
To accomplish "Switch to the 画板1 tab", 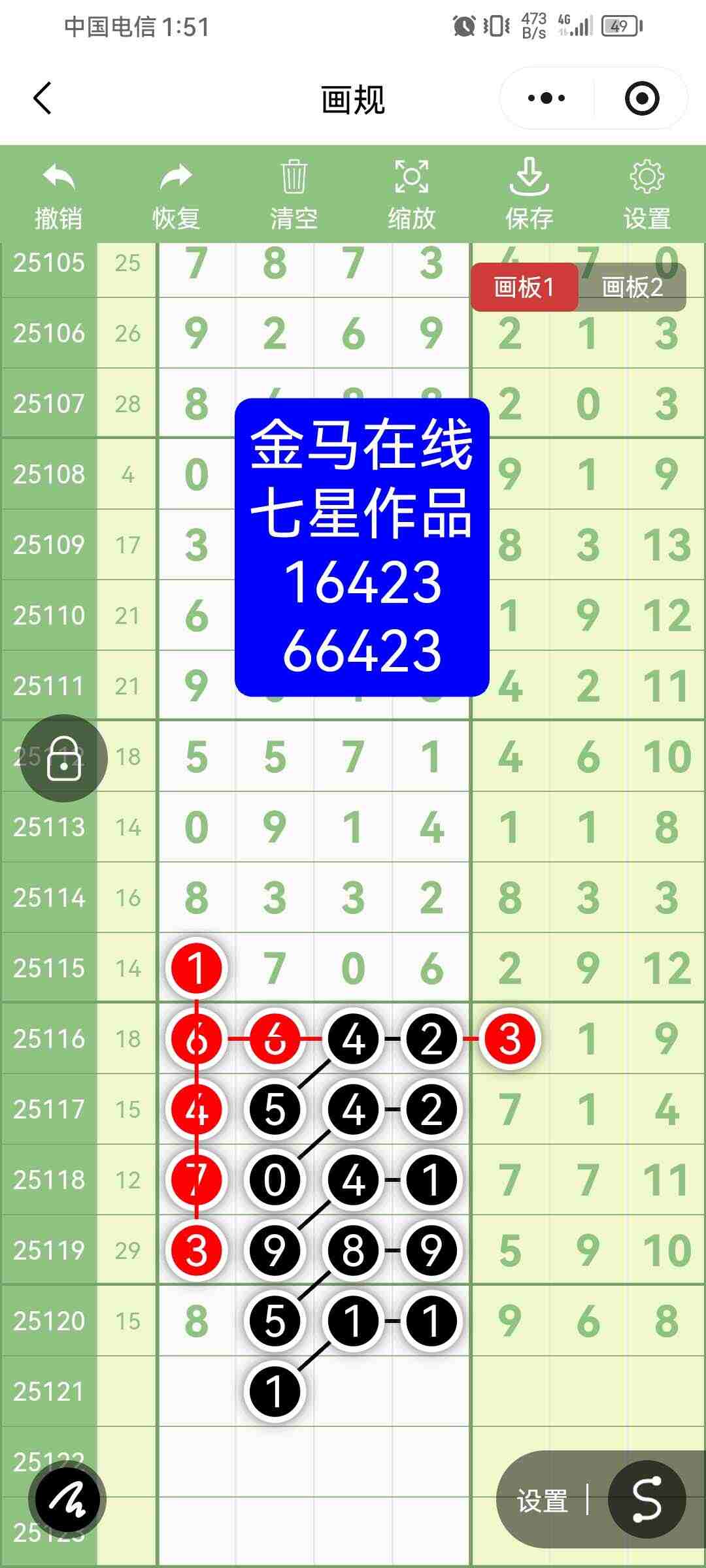I will coord(525,286).
